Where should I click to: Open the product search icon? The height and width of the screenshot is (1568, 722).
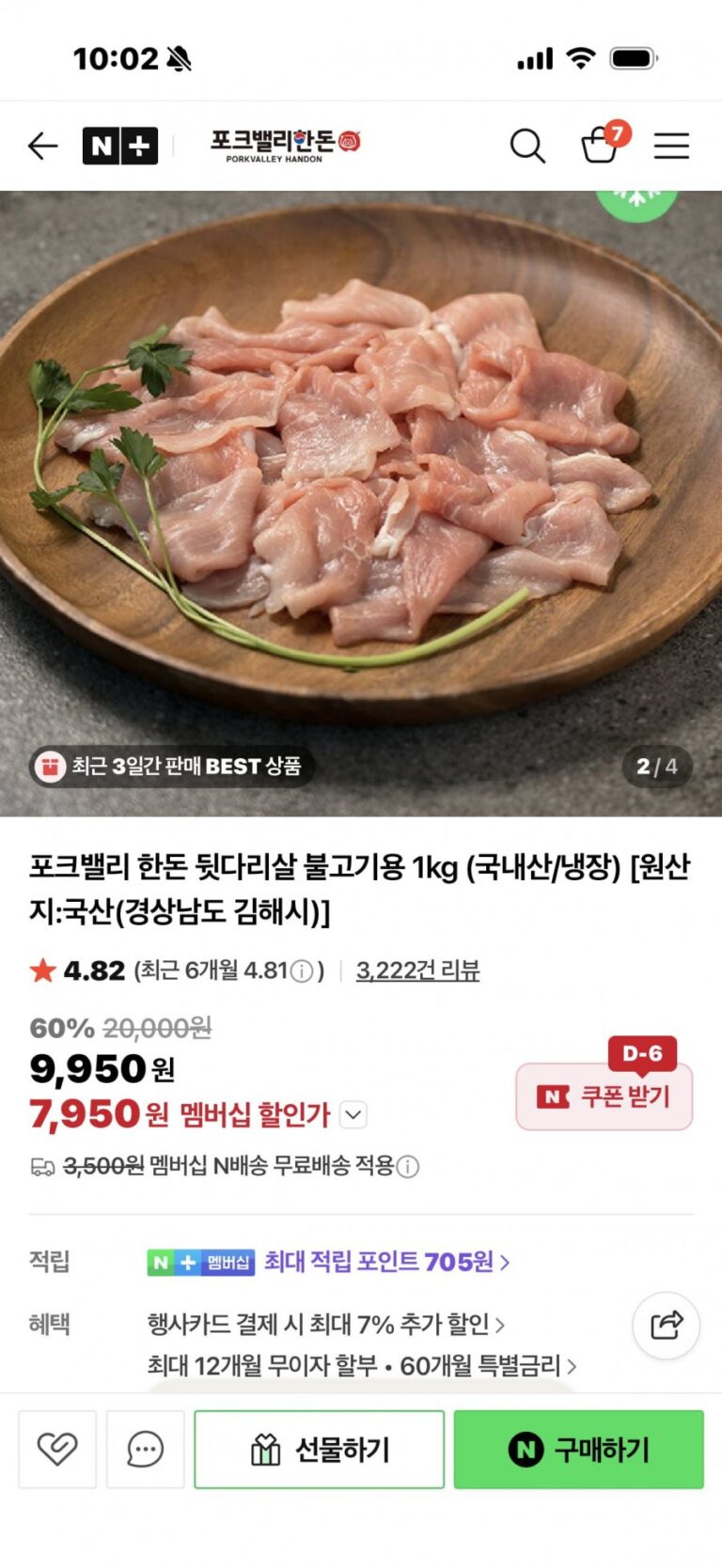[x=527, y=146]
